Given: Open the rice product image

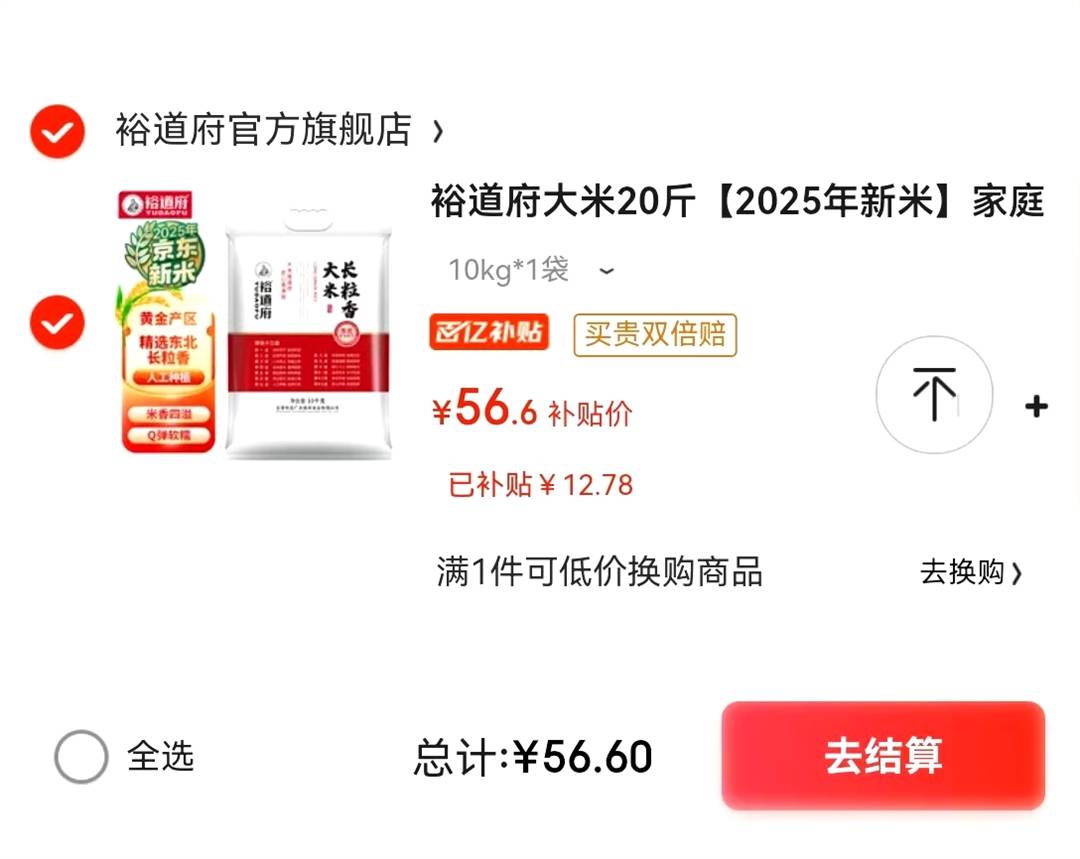Looking at the screenshot, I should point(258,324).
